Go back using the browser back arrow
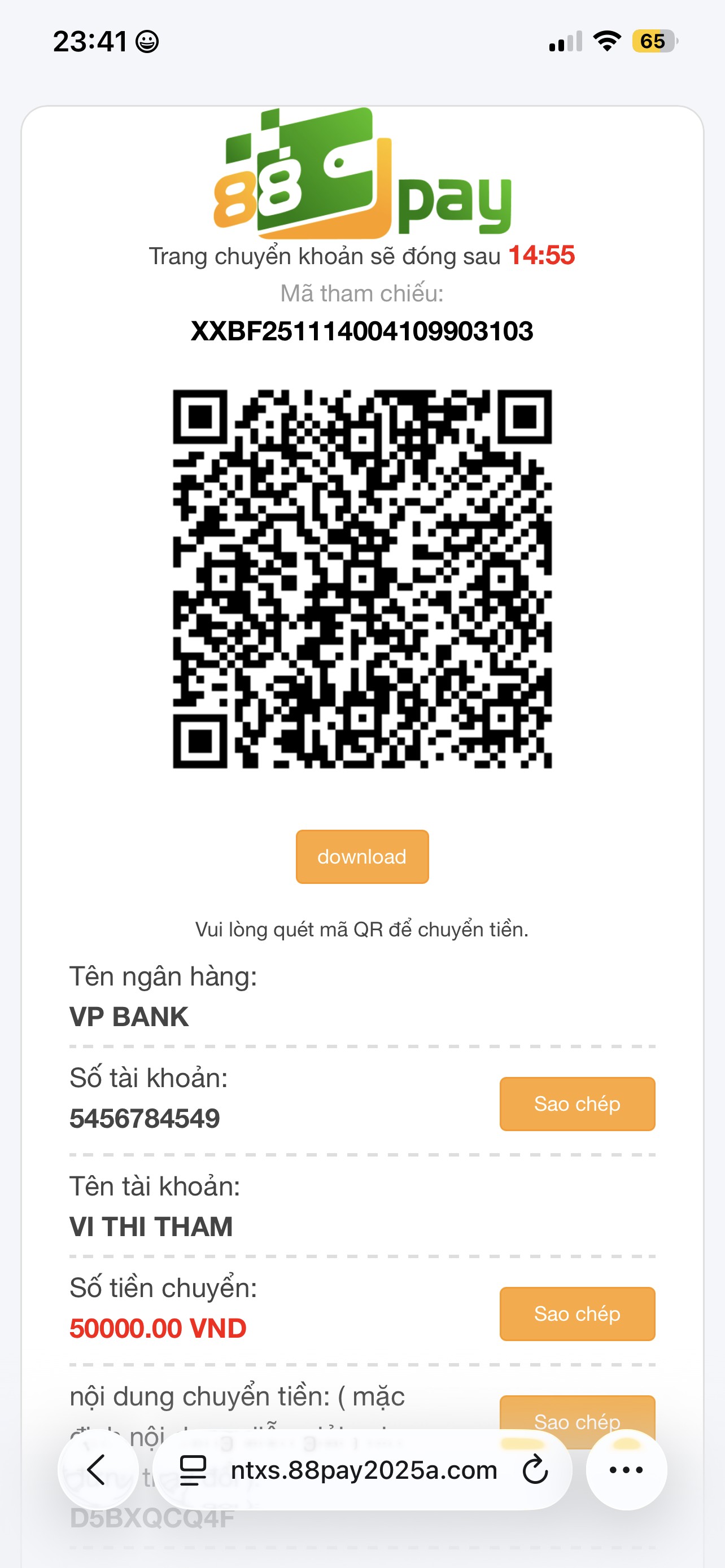 click(97, 1470)
